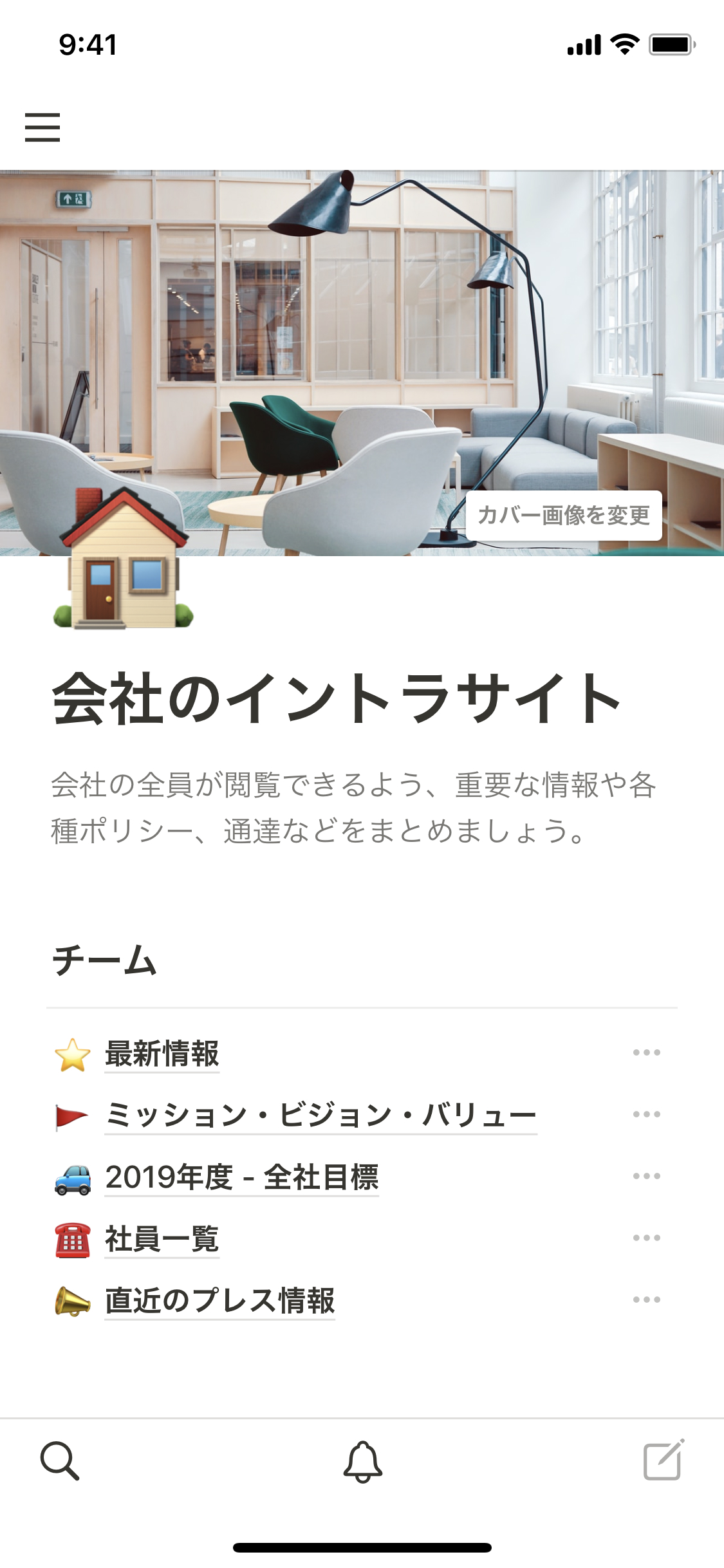This screenshot has width=724, height=1568.
Task: Tap the house page icon
Action: click(123, 560)
